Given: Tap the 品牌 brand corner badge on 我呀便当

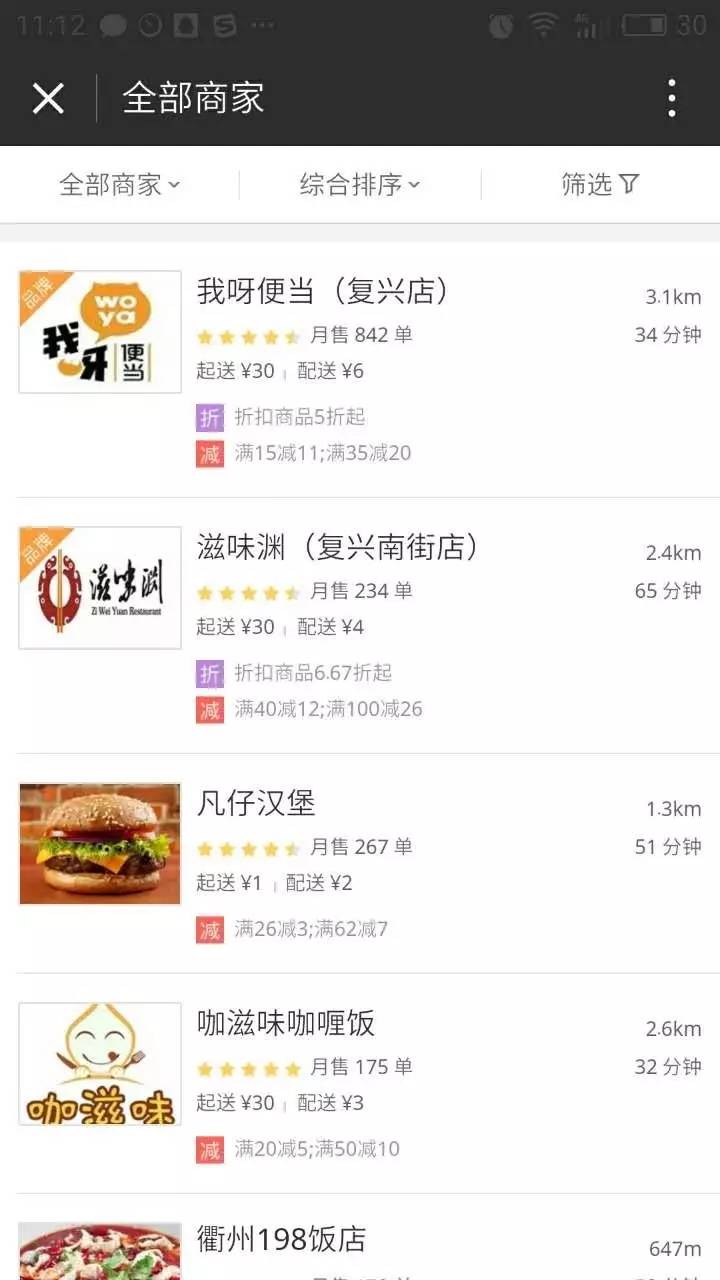Looking at the screenshot, I should [36, 293].
